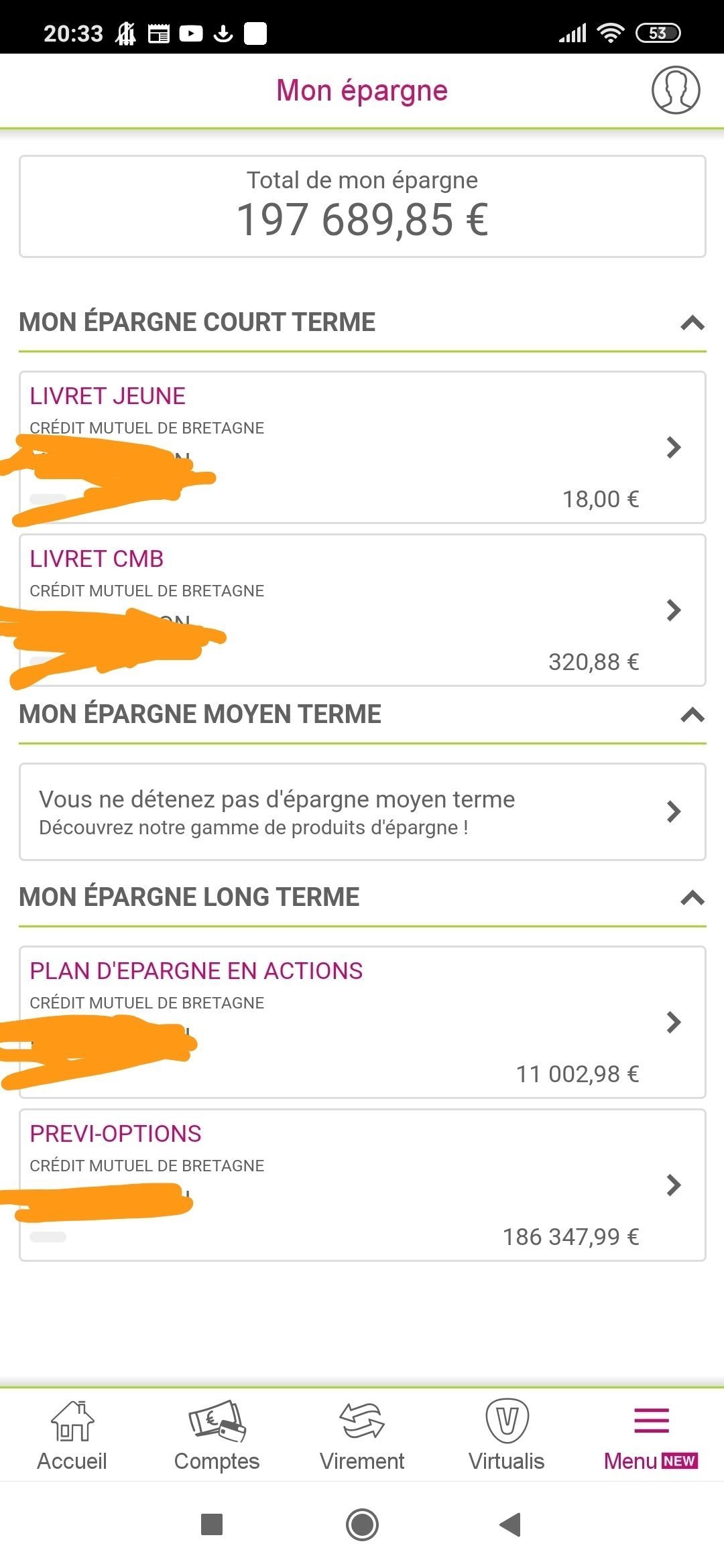Open the Previ-Options account
The height and width of the screenshot is (1568, 724).
(x=362, y=1185)
